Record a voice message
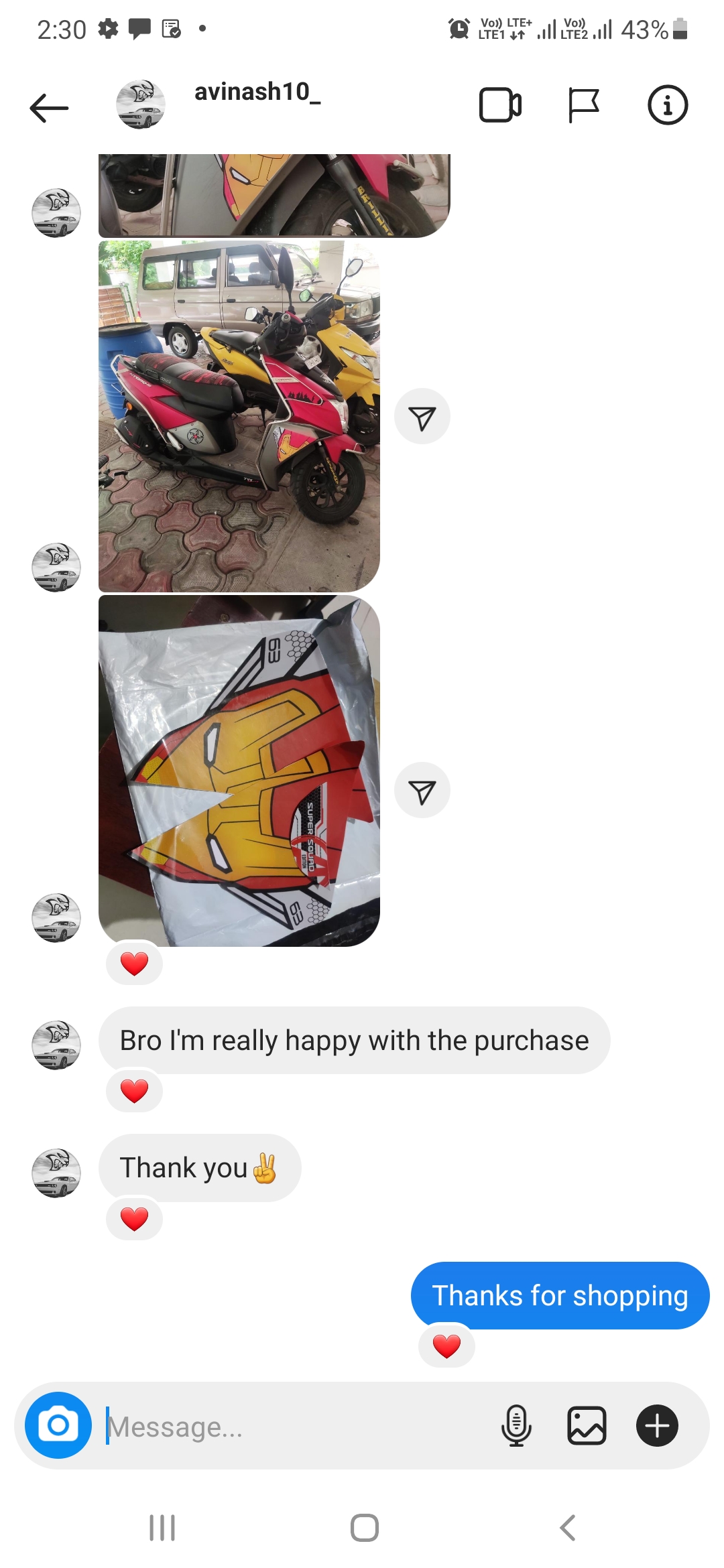The height and width of the screenshot is (1568, 724). click(516, 1425)
